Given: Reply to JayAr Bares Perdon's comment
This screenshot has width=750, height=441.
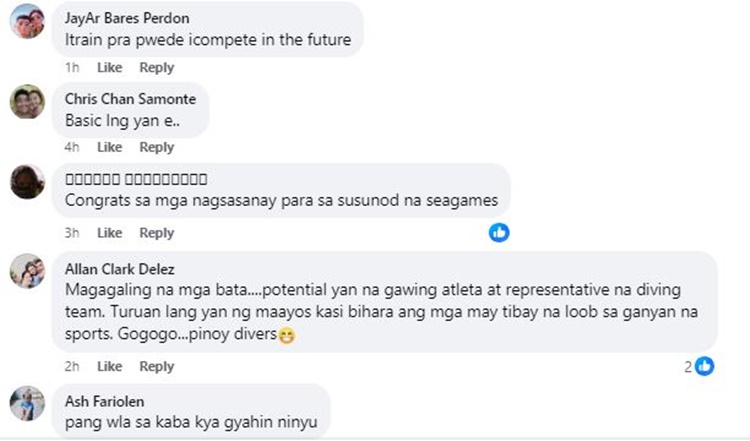Looking at the screenshot, I should pyautogui.click(x=157, y=67).
